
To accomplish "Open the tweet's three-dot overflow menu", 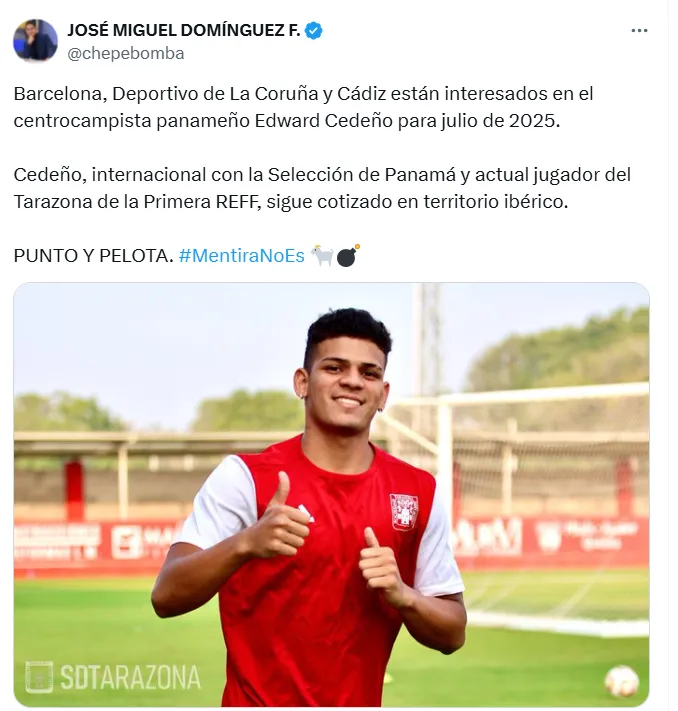I will 639,31.
